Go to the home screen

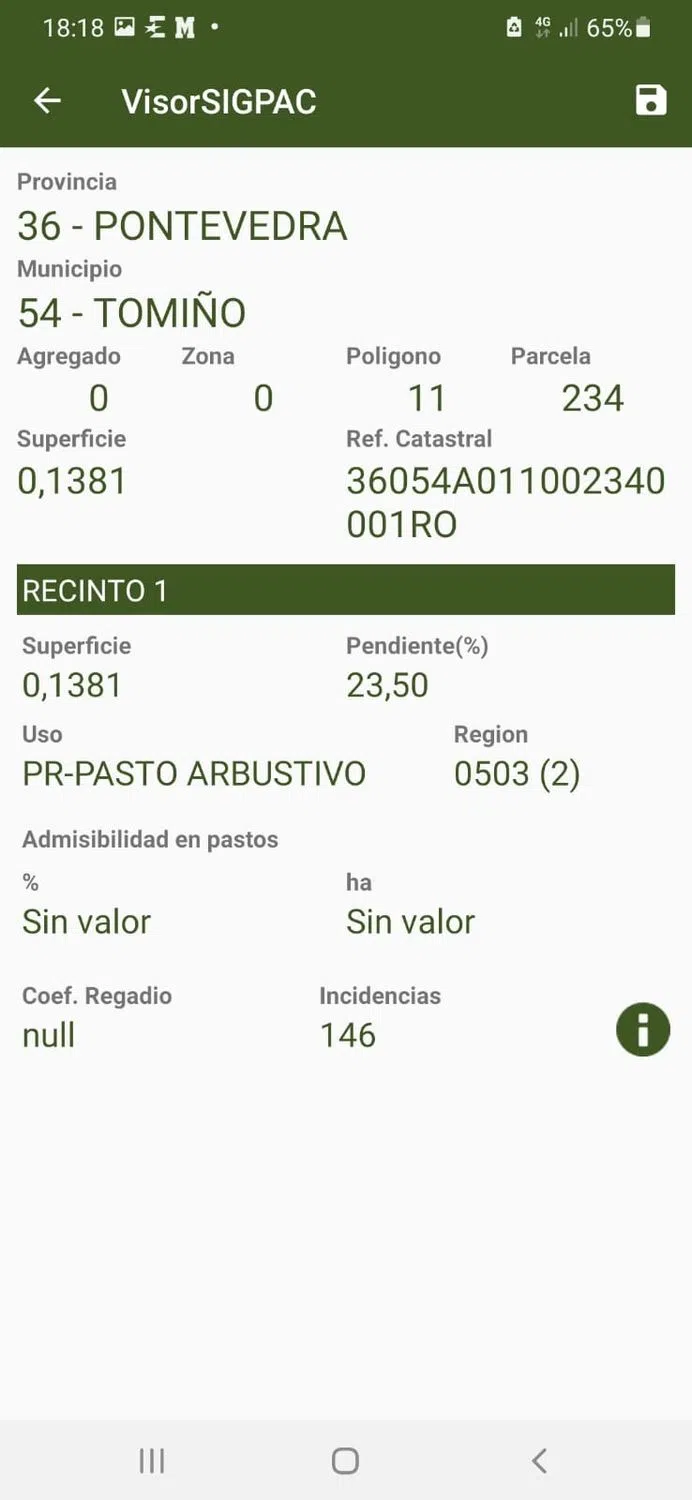pyautogui.click(x=345, y=1461)
